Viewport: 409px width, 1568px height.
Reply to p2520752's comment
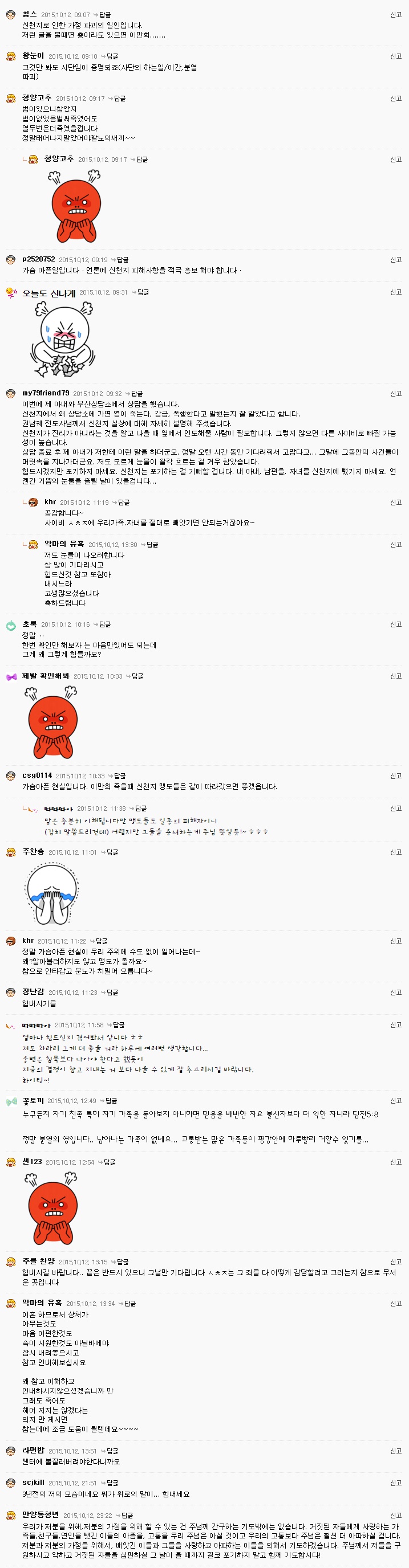[x=122, y=260]
